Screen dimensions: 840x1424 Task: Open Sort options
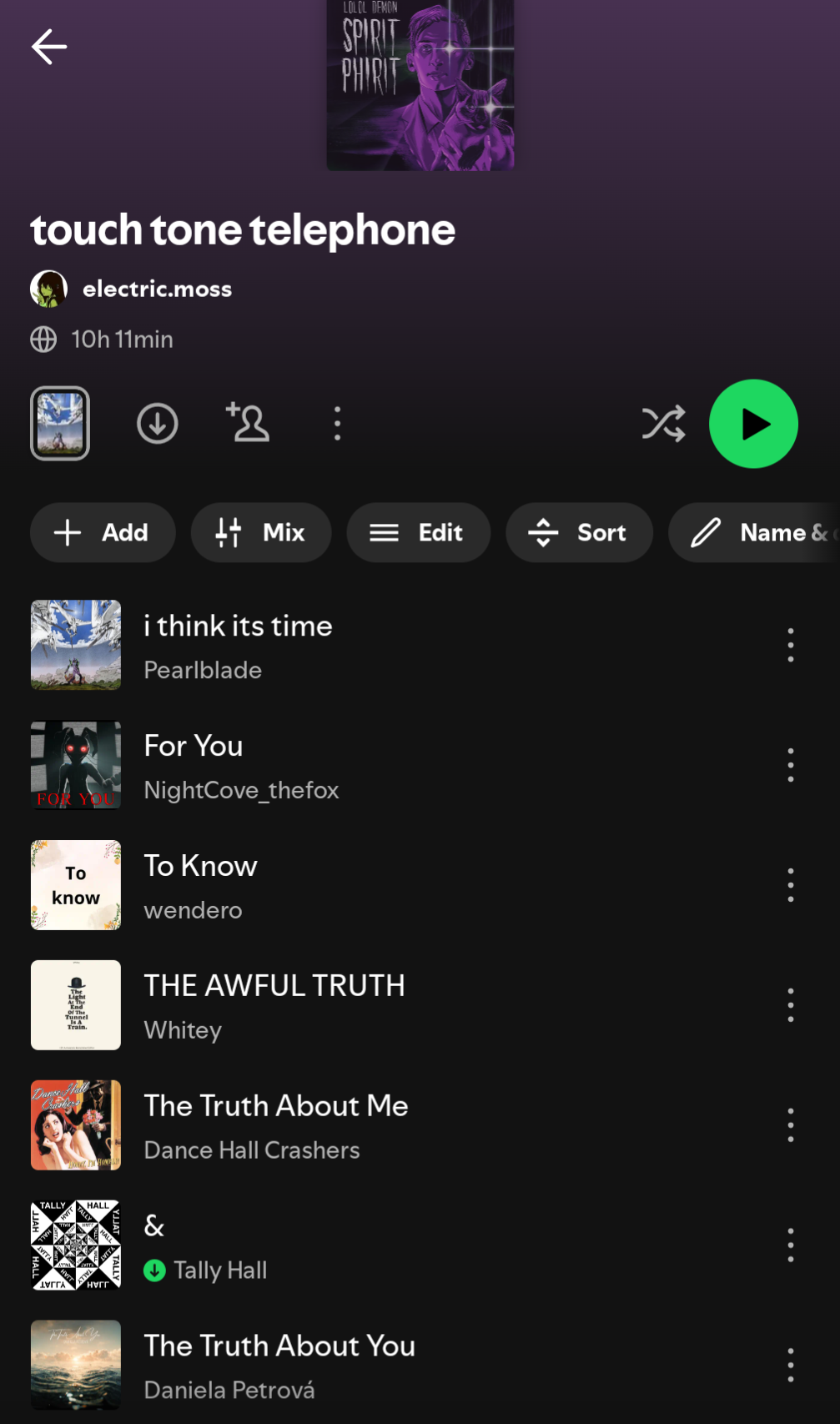pos(579,532)
